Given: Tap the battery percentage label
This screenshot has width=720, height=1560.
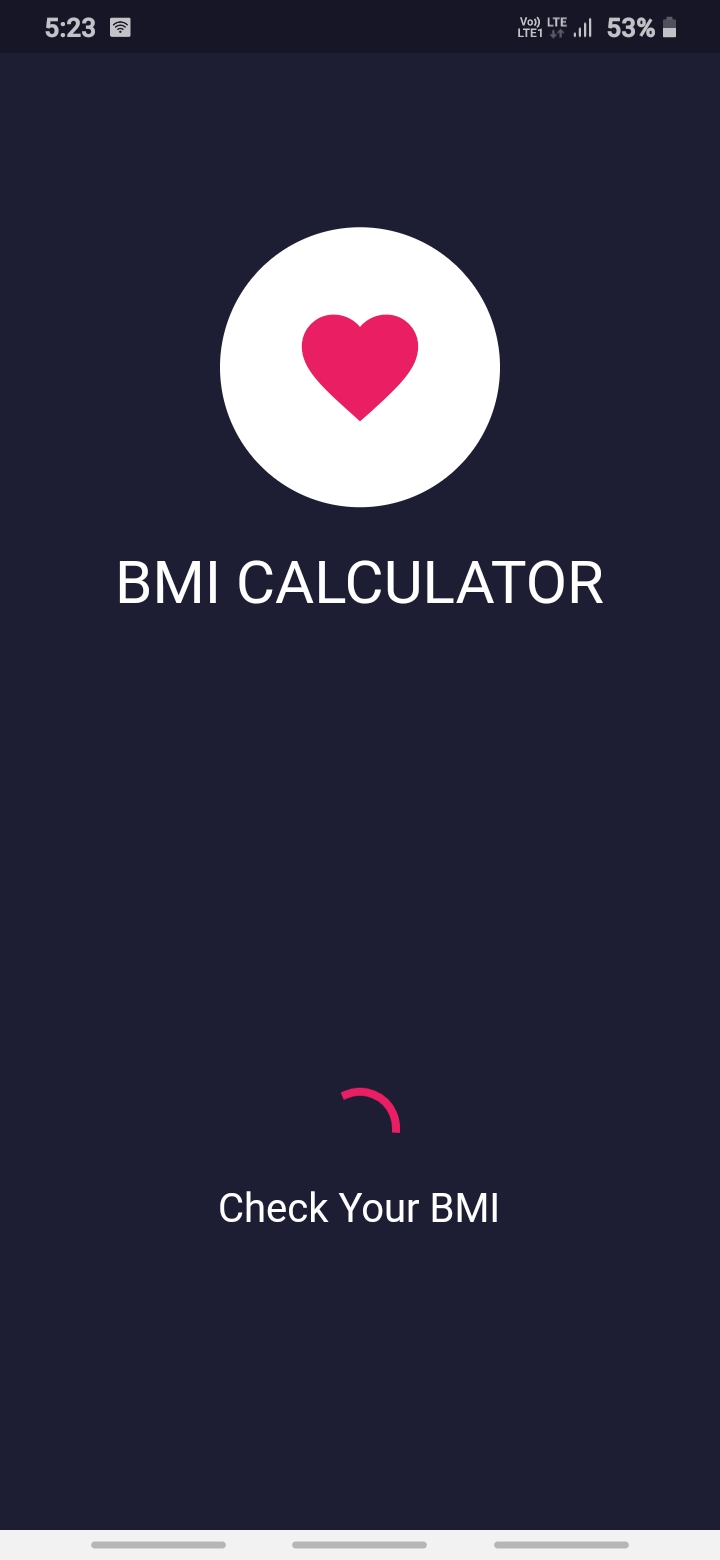Looking at the screenshot, I should pos(632,27).
